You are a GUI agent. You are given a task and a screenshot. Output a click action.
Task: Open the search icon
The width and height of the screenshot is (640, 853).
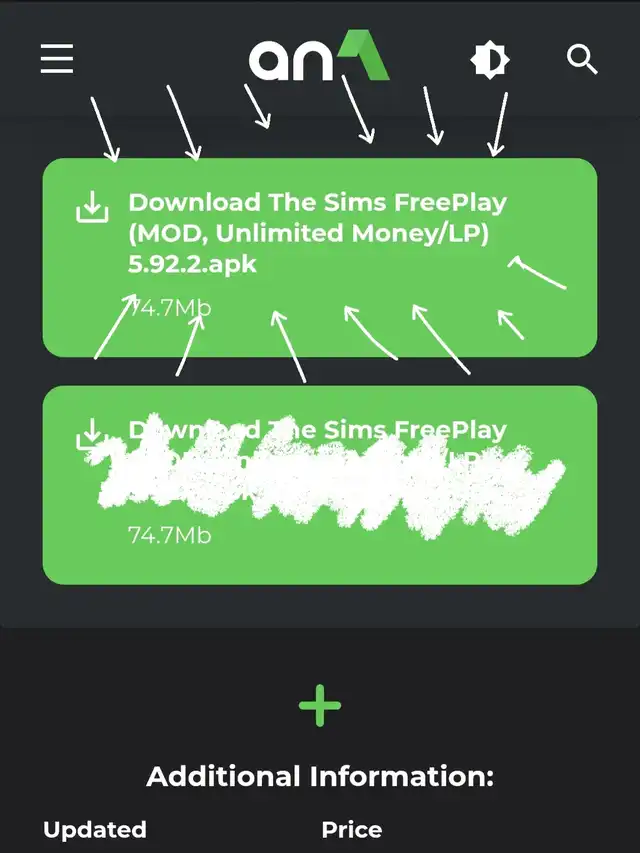click(x=582, y=60)
